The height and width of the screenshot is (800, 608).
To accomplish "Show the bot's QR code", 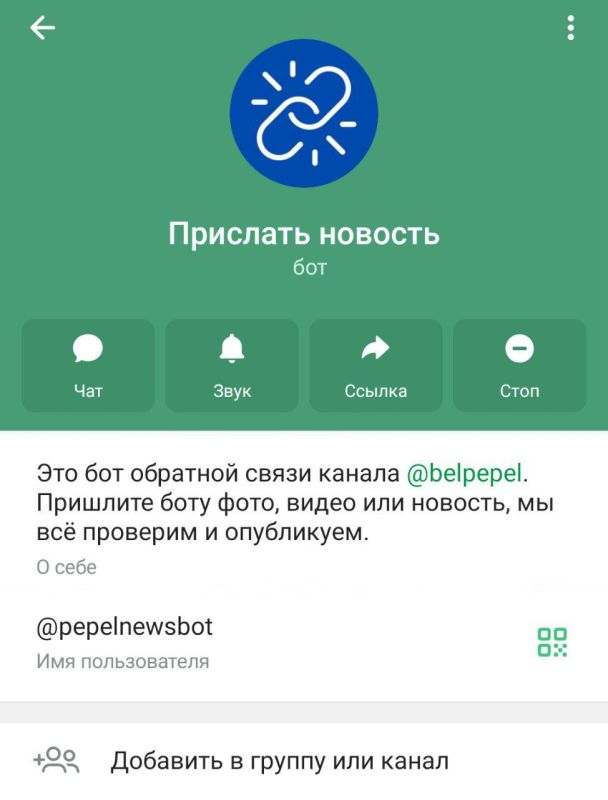I will 552,642.
